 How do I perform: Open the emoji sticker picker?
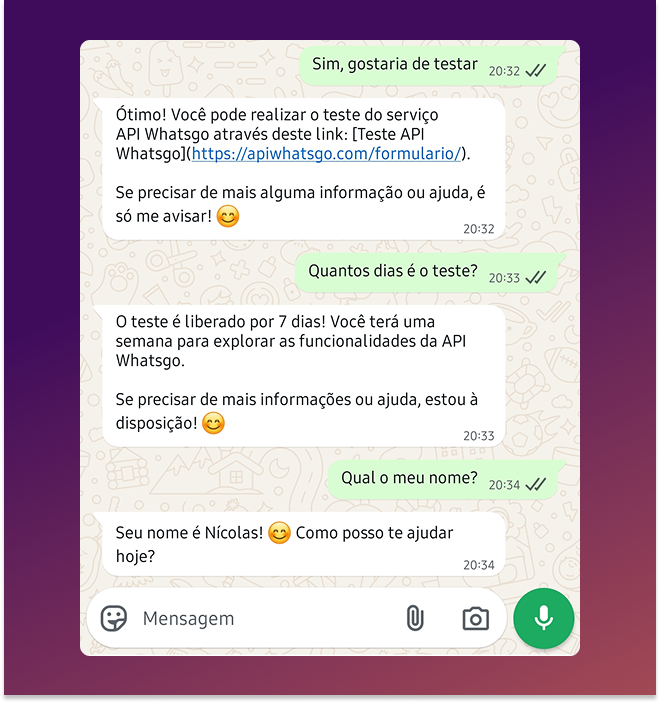click(115, 618)
